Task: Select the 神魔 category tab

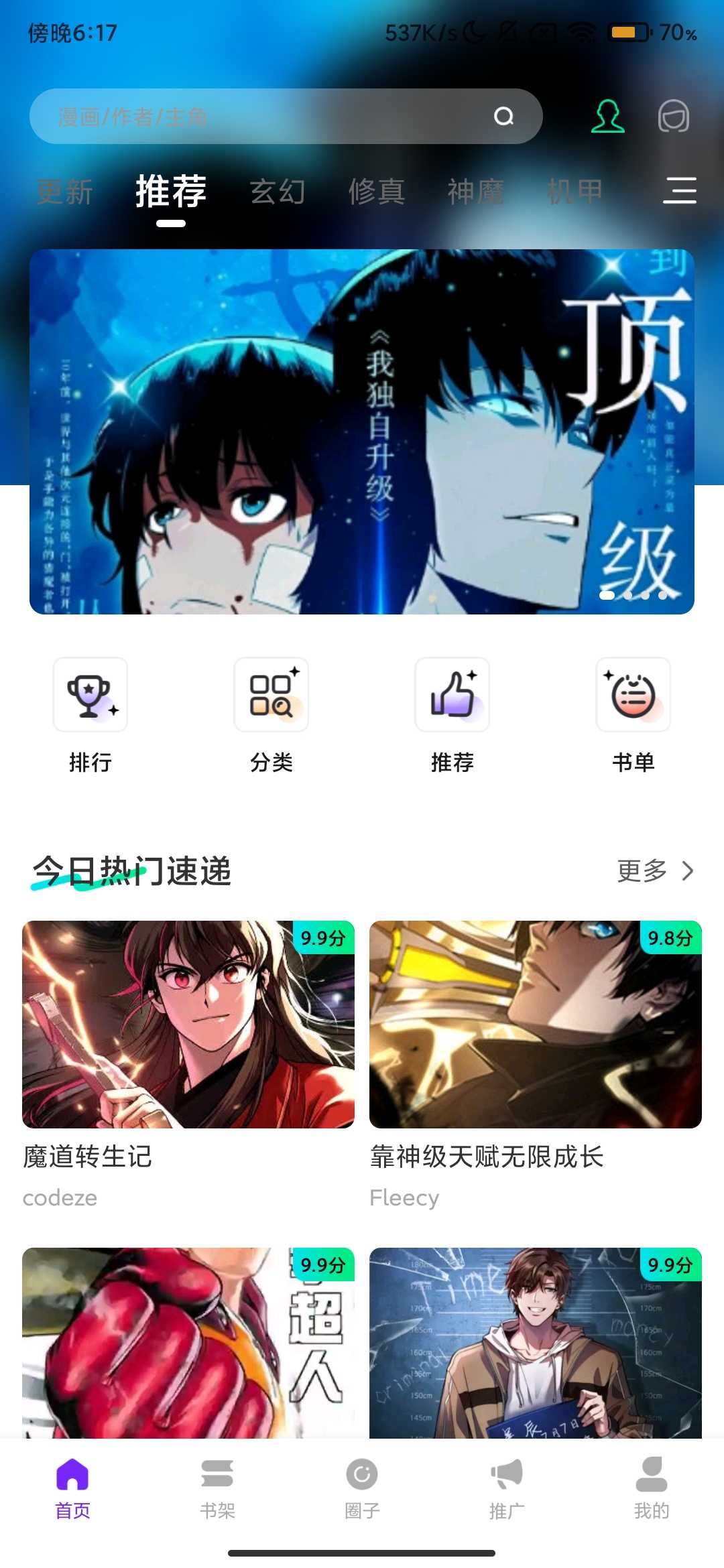Action: coord(476,192)
